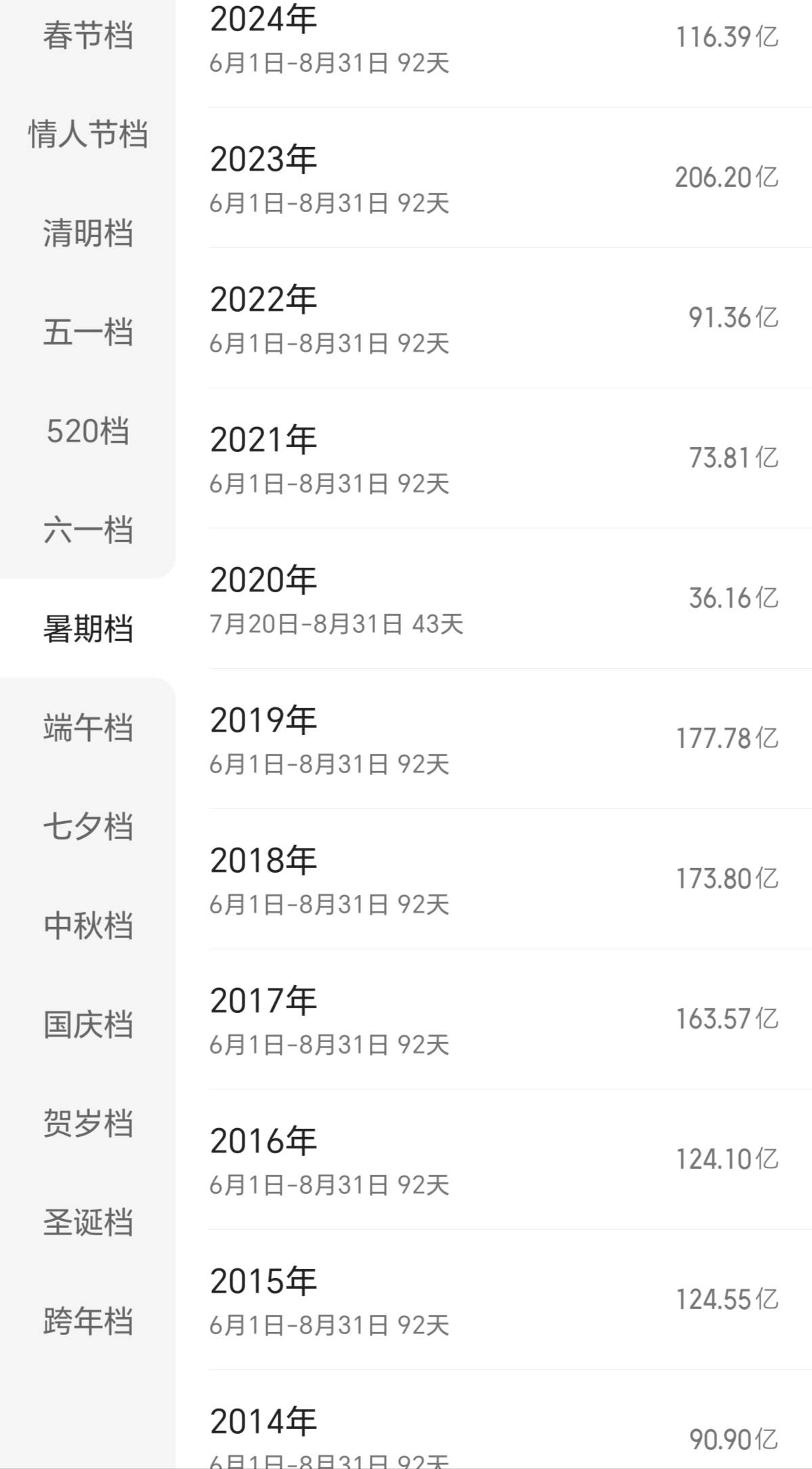Image resolution: width=812 pixels, height=1469 pixels.
Task: Open the 2015年 row with 124.55亿
Action: coord(494,1300)
